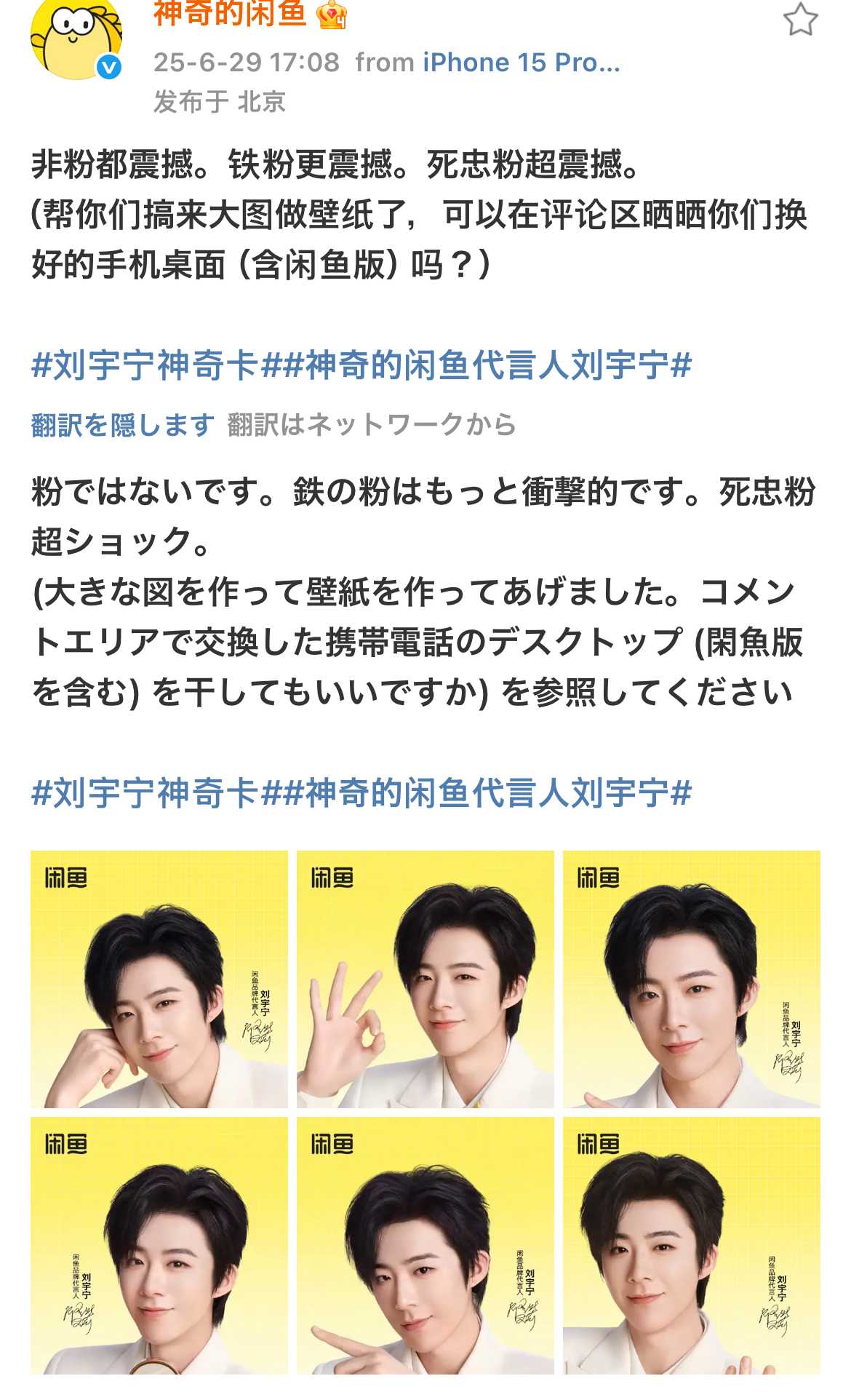Open the bottom-row photo with the signature on the left
The width and height of the screenshot is (851, 1400).
[159, 1246]
